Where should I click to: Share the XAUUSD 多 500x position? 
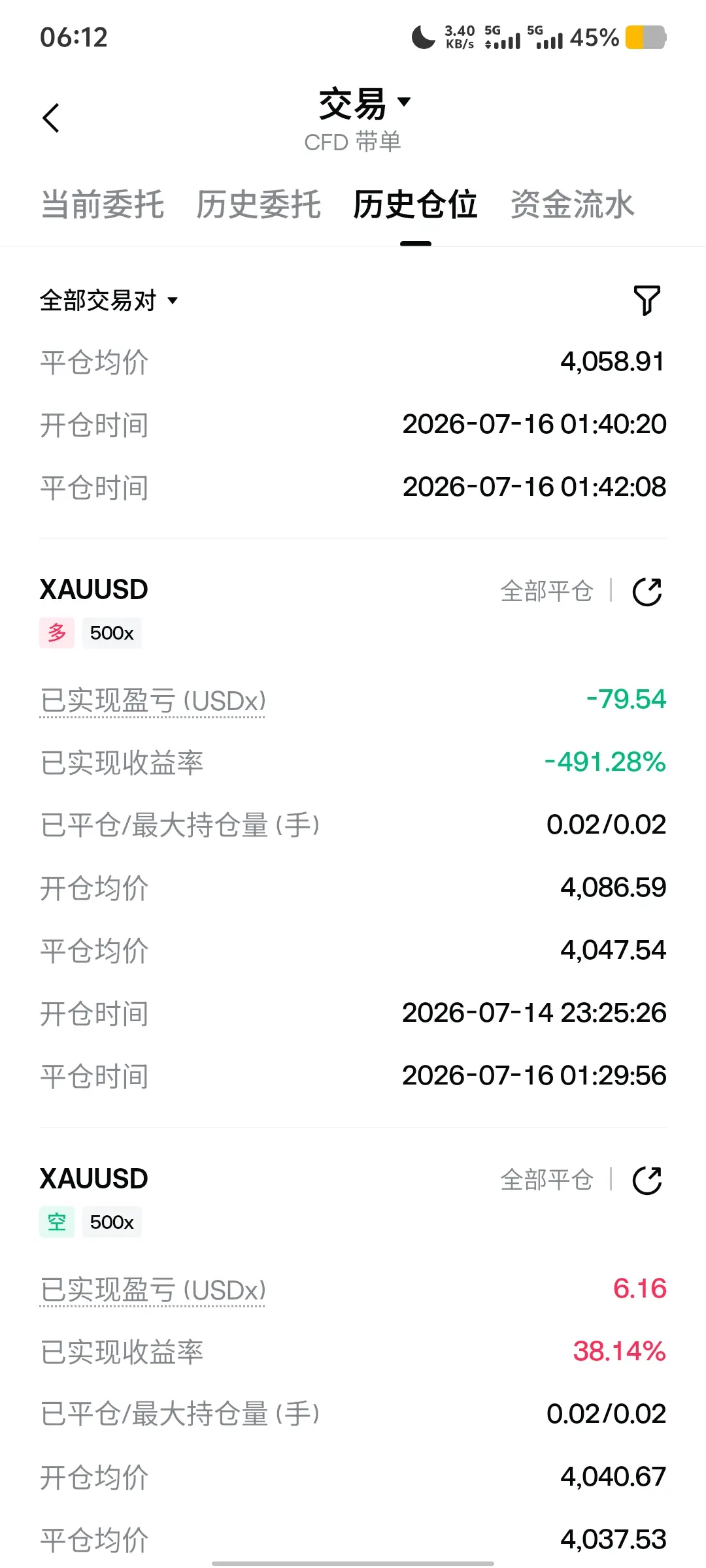[647, 592]
